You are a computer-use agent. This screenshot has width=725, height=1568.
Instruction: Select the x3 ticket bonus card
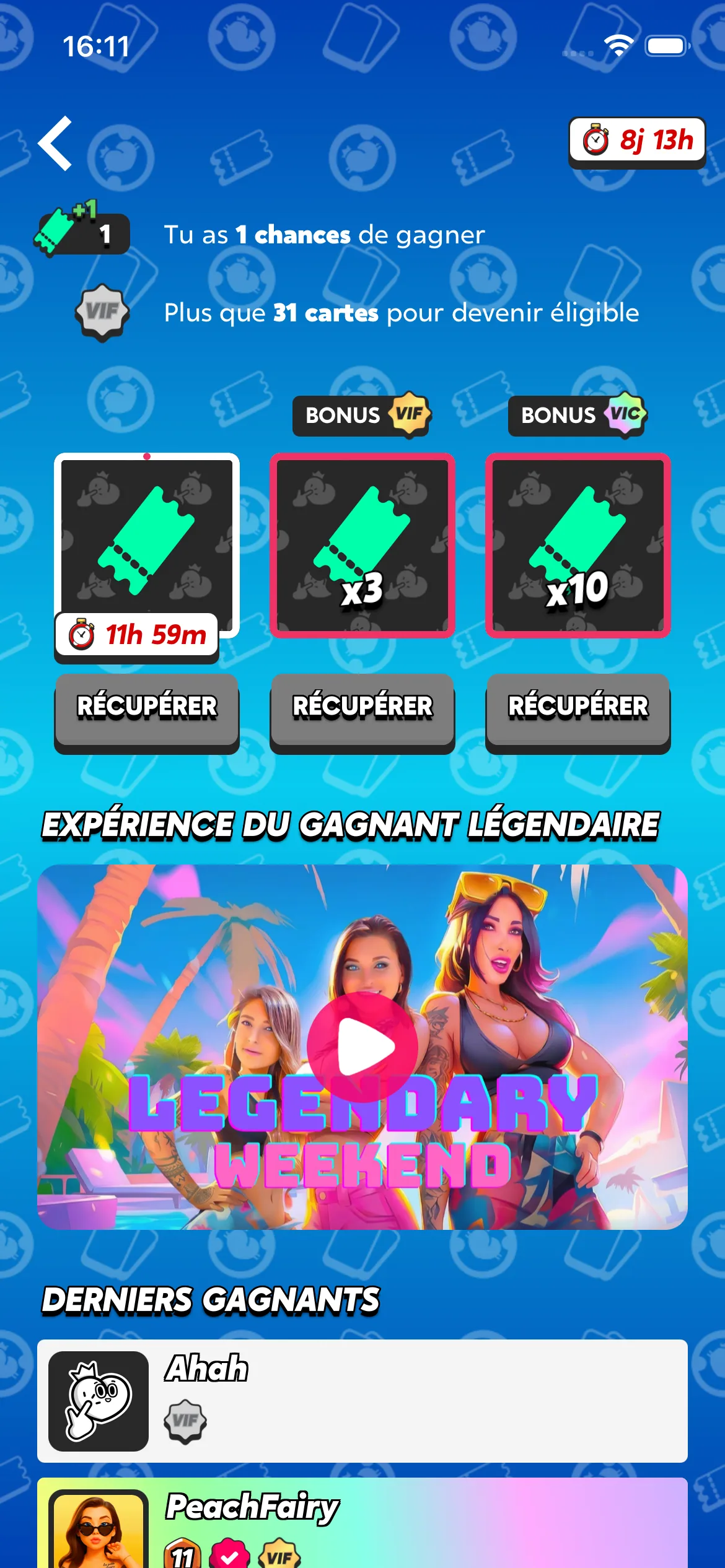pos(362,545)
